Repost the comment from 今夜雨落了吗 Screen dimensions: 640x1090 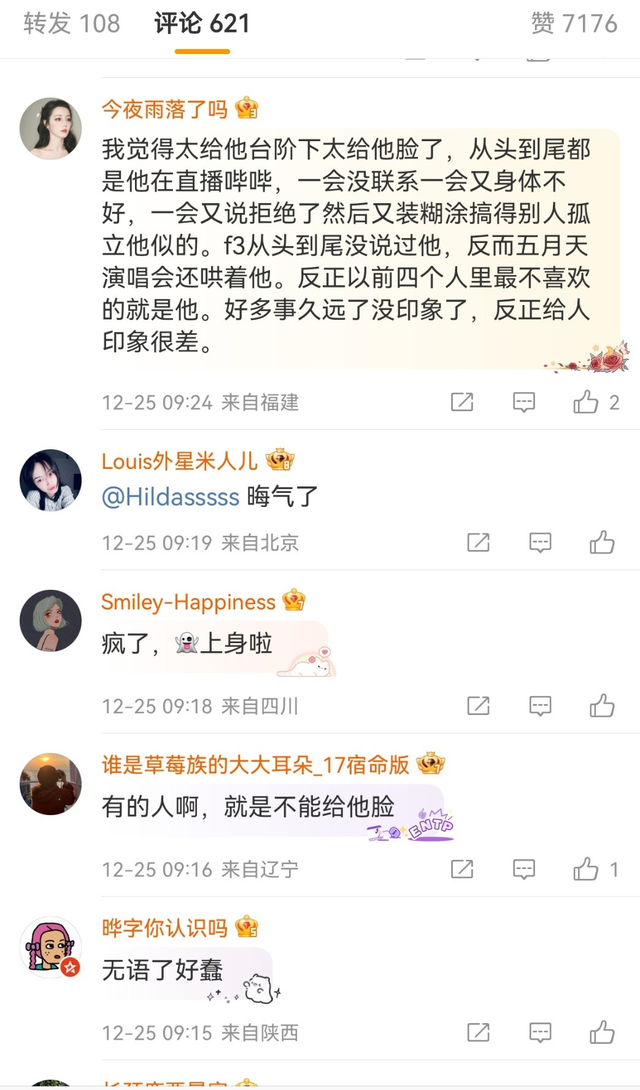[462, 402]
